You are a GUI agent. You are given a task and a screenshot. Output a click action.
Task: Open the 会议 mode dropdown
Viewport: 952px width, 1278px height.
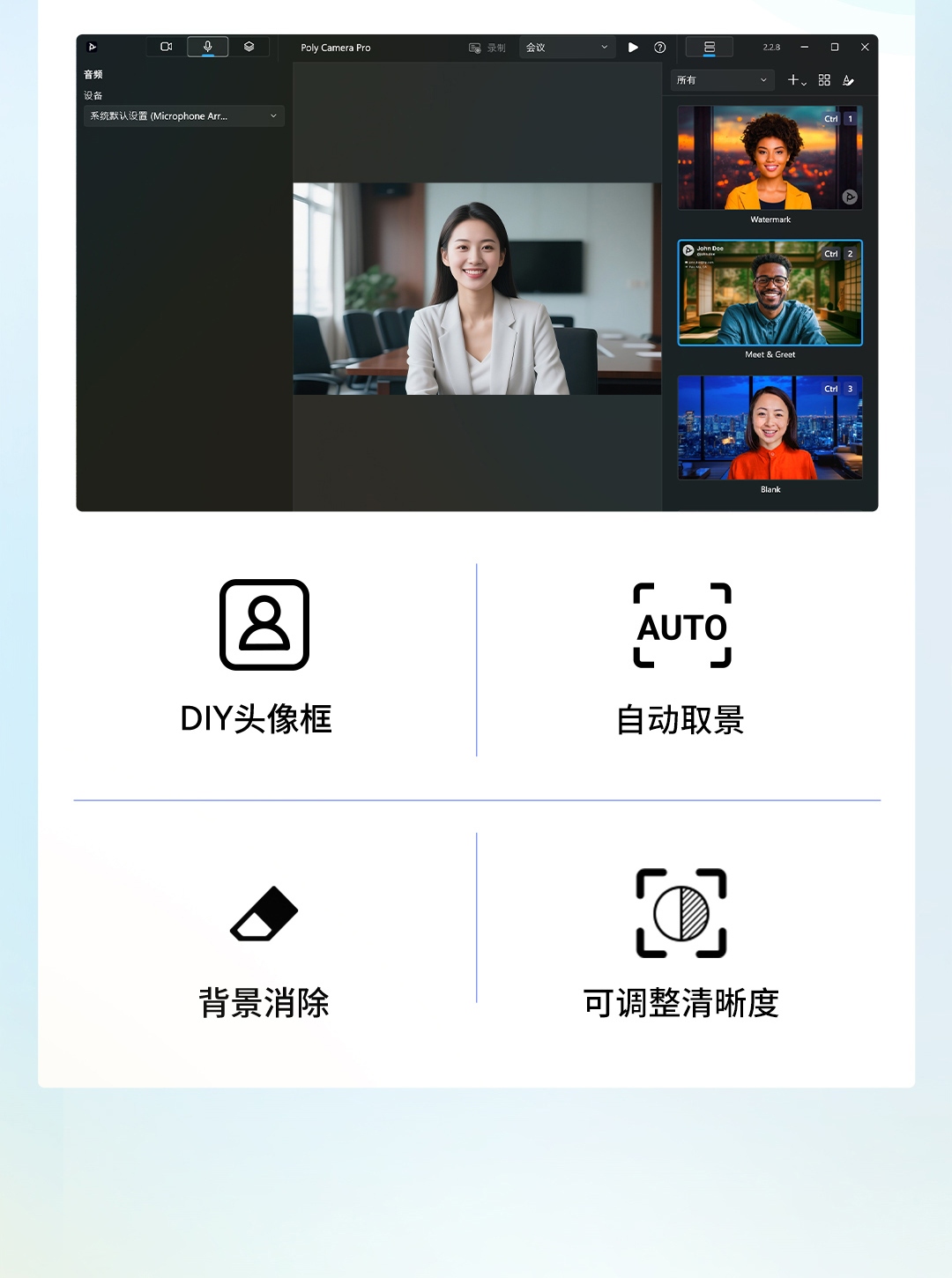[x=567, y=47]
